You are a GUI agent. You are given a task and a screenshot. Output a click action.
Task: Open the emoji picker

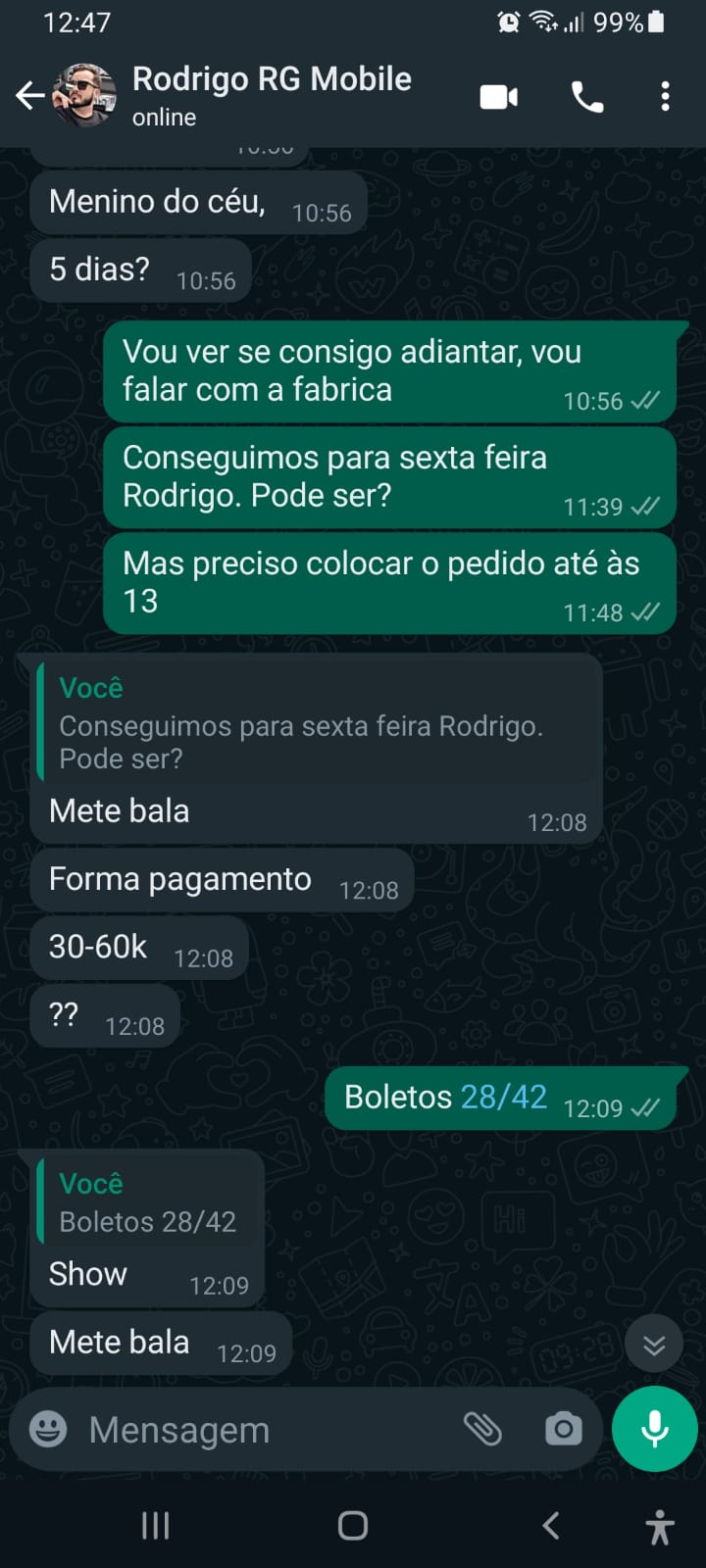point(48,1429)
